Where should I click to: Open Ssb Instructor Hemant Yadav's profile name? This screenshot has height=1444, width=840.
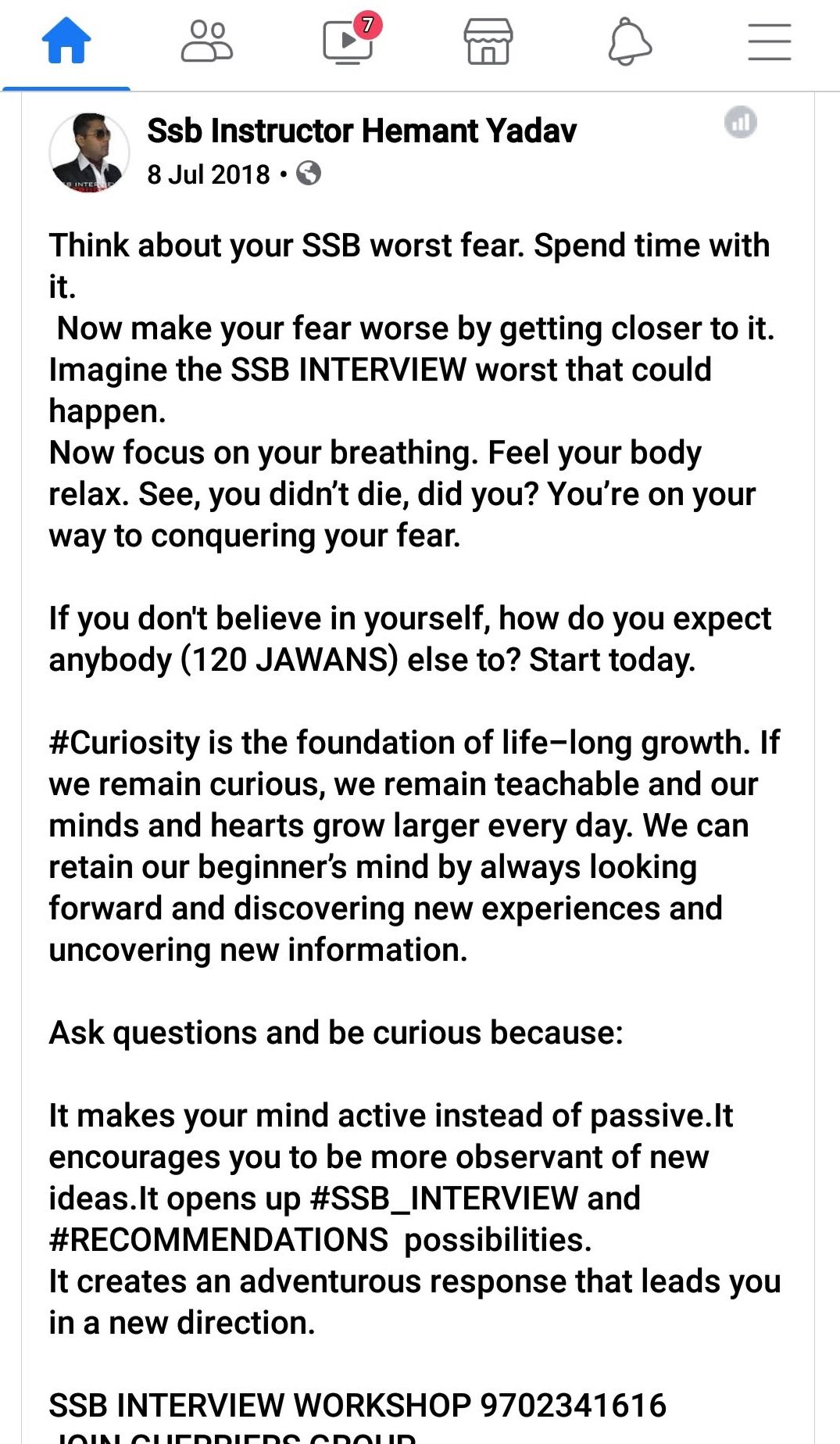click(362, 131)
